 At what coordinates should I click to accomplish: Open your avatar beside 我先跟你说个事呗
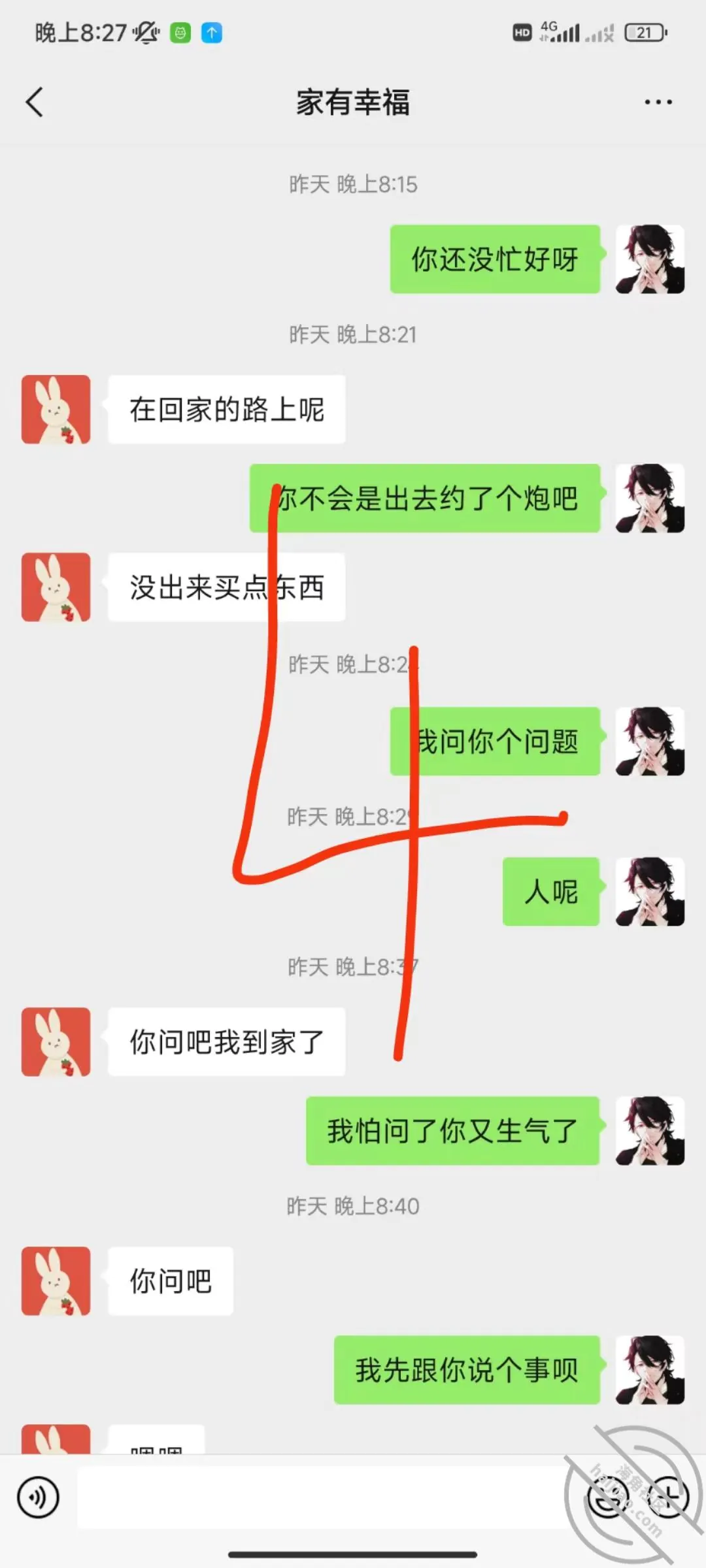[x=650, y=1370]
